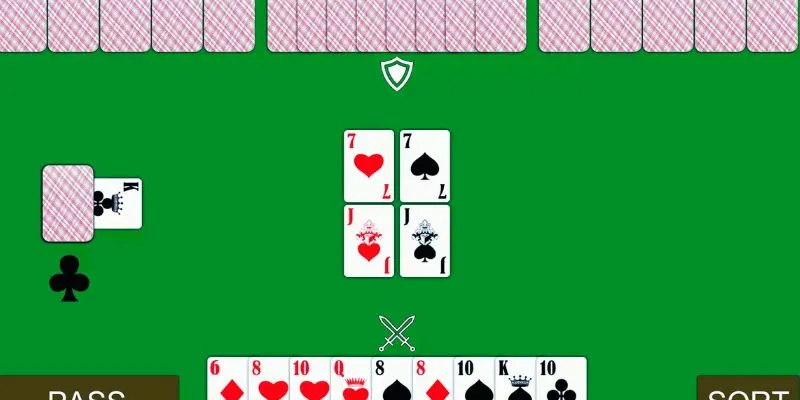
Task: Choose the Queen of hearts card
Action: tap(349, 380)
